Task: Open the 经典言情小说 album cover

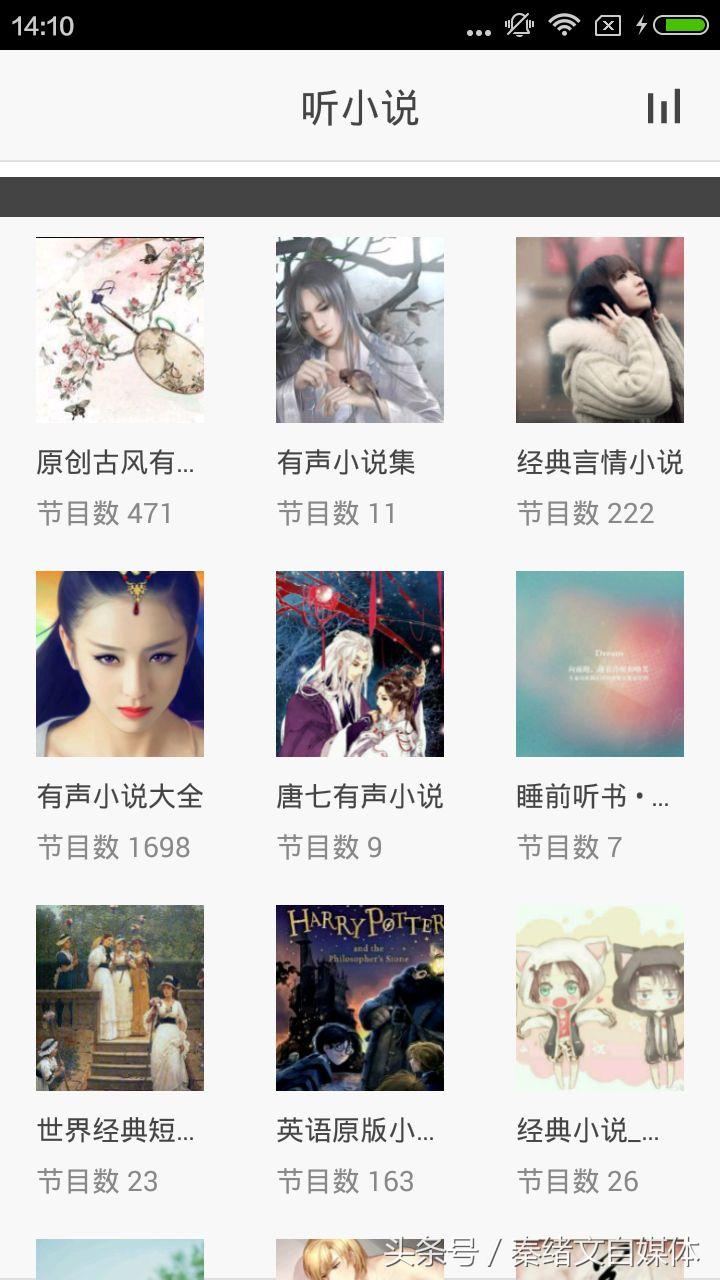Action: [x=600, y=329]
